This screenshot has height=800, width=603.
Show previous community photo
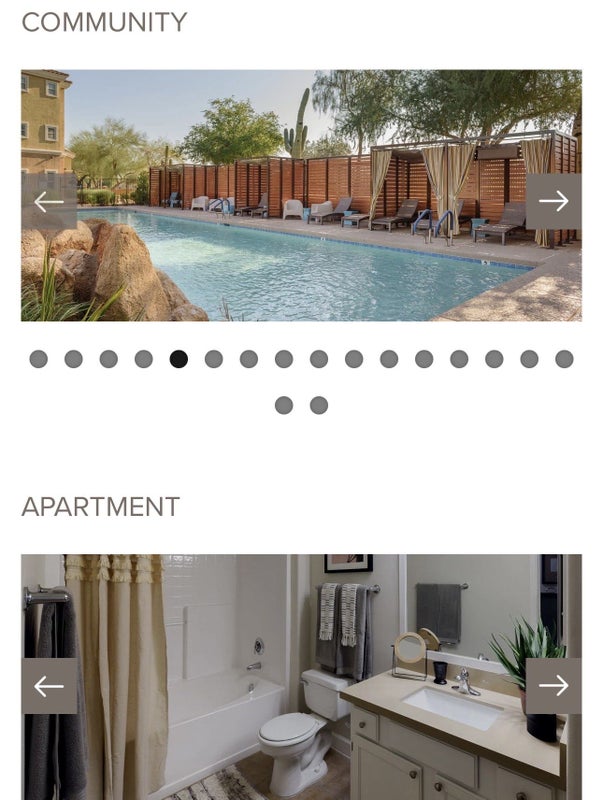tap(49, 202)
